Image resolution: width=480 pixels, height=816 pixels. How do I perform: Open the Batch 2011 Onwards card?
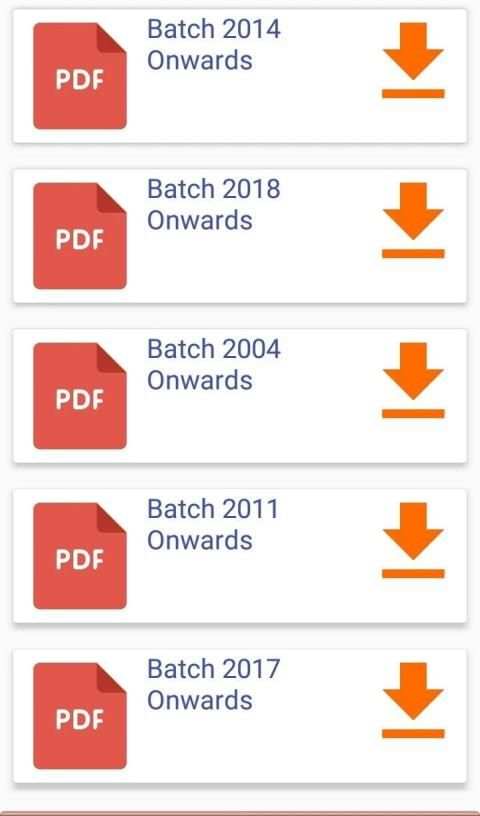239,556
